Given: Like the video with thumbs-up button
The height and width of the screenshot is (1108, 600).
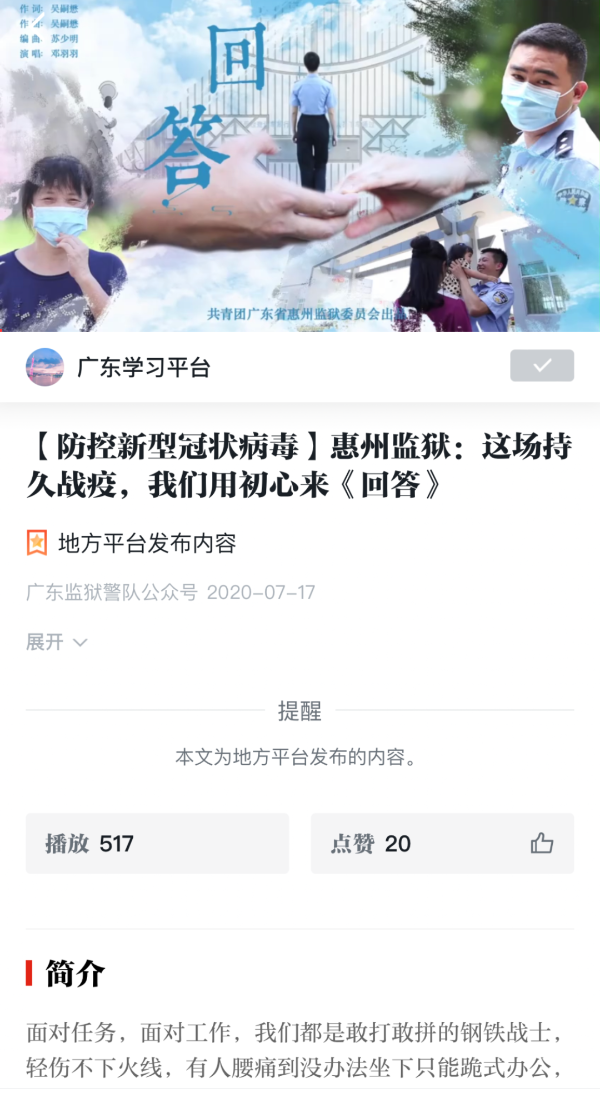Looking at the screenshot, I should pos(541,843).
